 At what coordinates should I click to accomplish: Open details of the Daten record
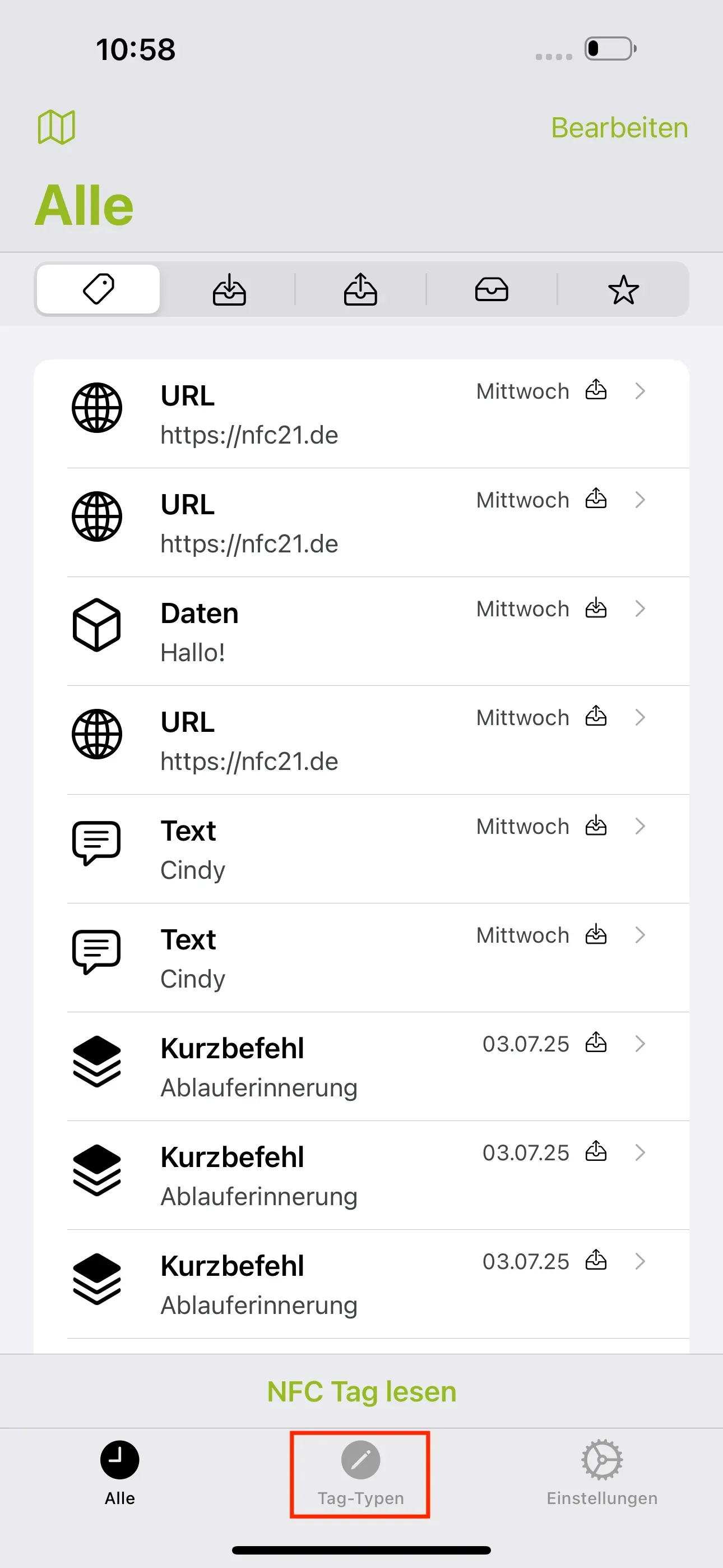tap(640, 608)
